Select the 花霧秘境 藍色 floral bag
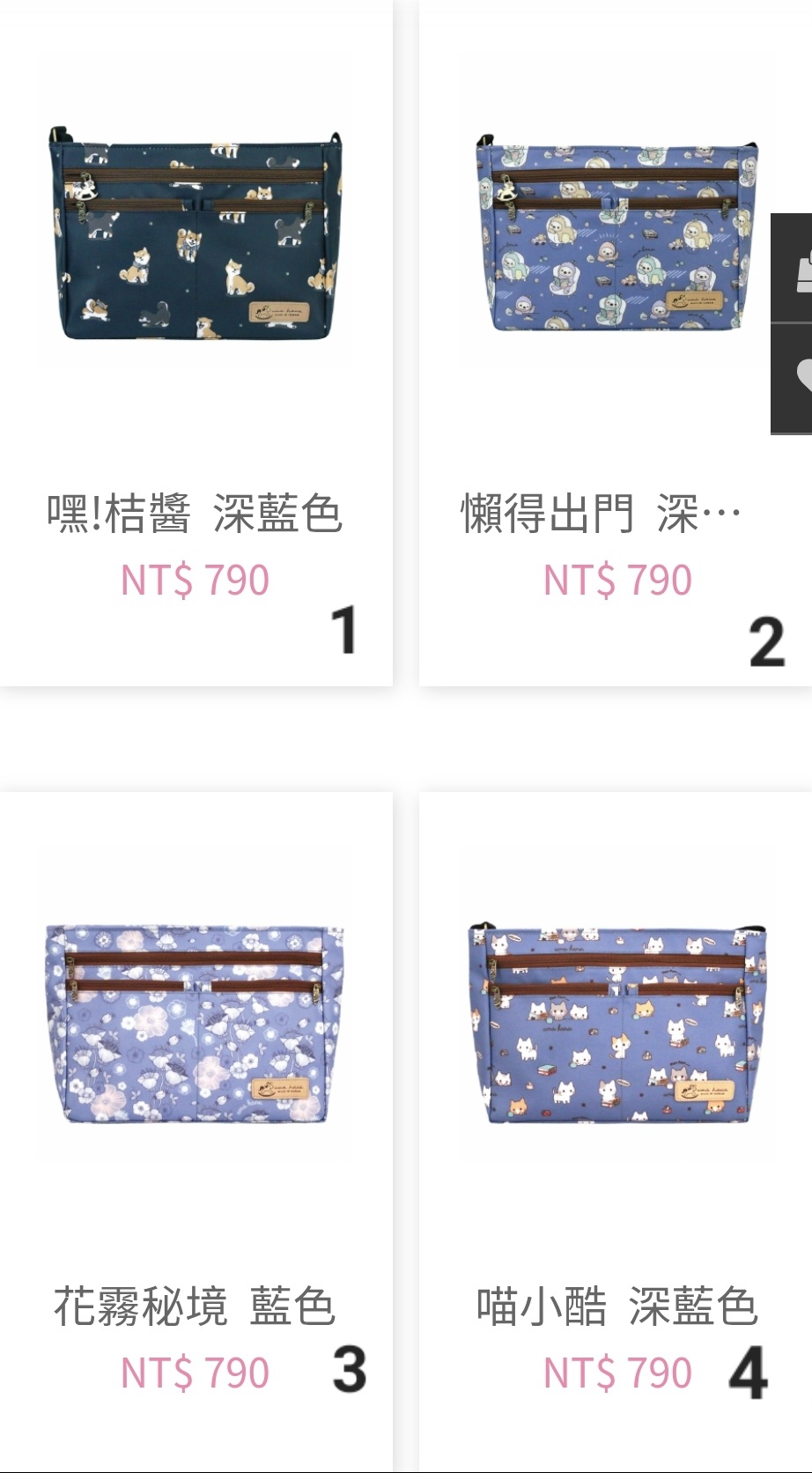The image size is (812, 1473). tap(194, 1022)
